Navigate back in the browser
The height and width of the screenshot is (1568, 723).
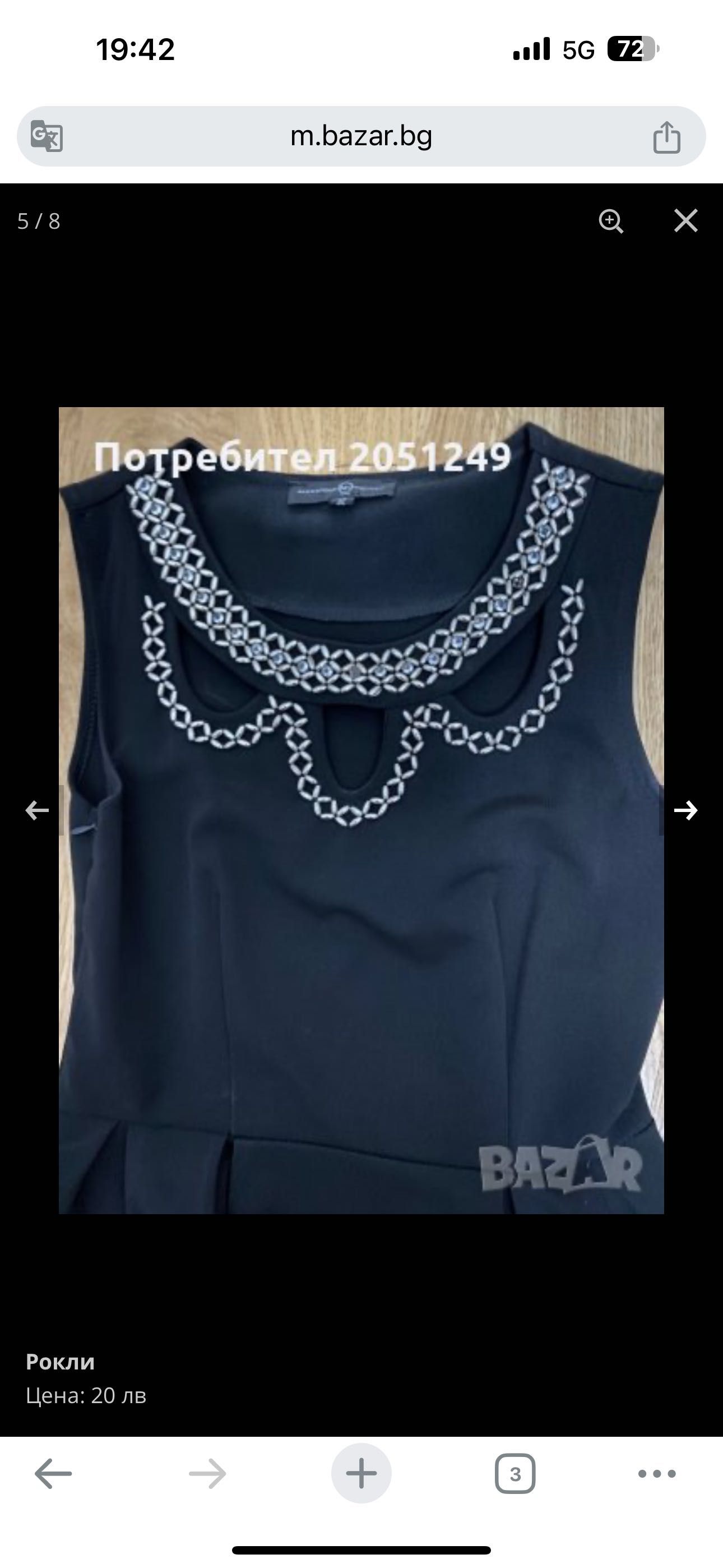tap(54, 1474)
